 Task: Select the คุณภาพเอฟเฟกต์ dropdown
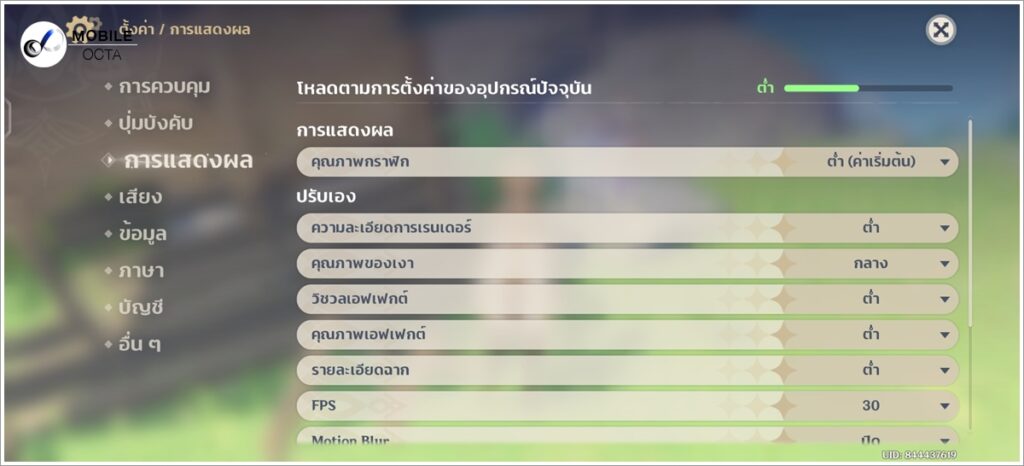pos(878,335)
